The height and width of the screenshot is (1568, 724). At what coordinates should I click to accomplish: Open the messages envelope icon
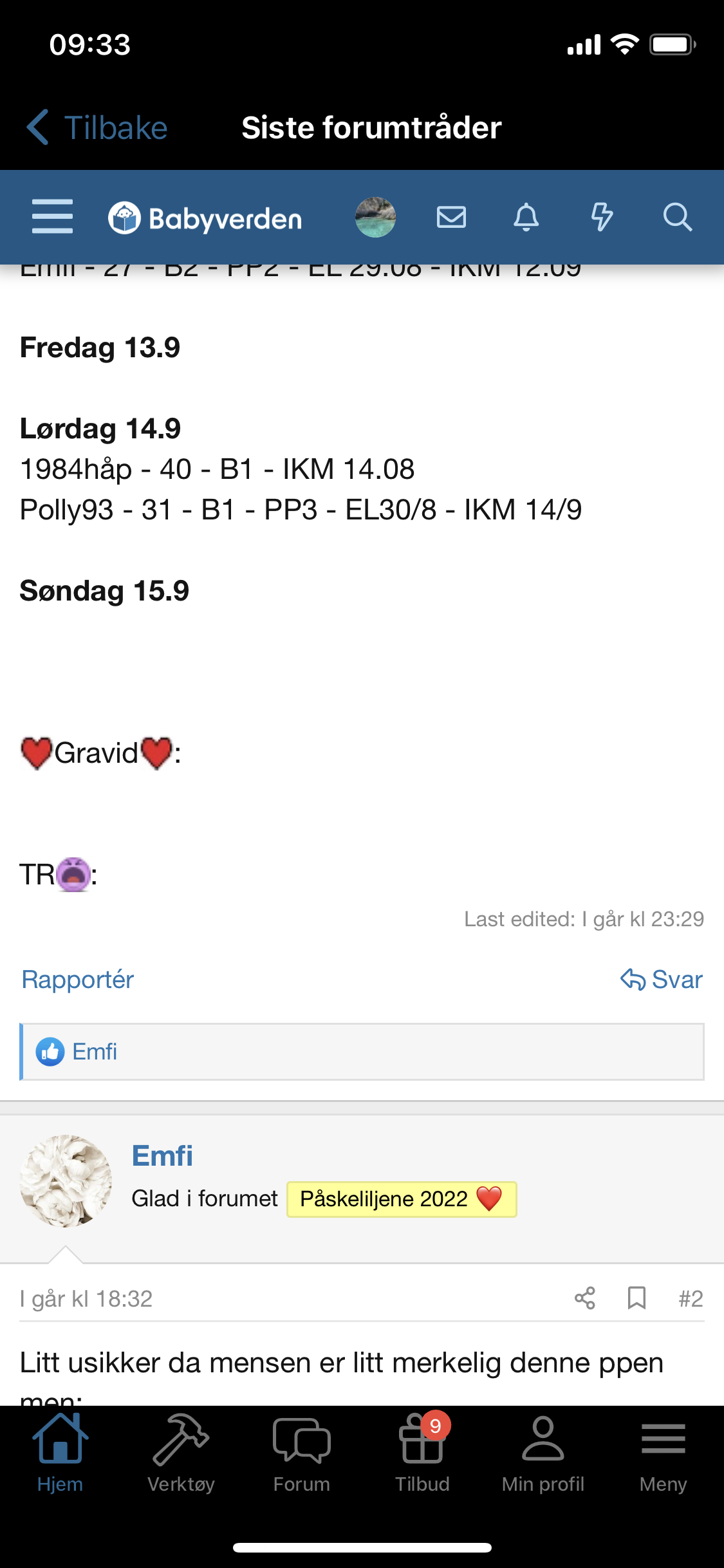click(x=451, y=218)
